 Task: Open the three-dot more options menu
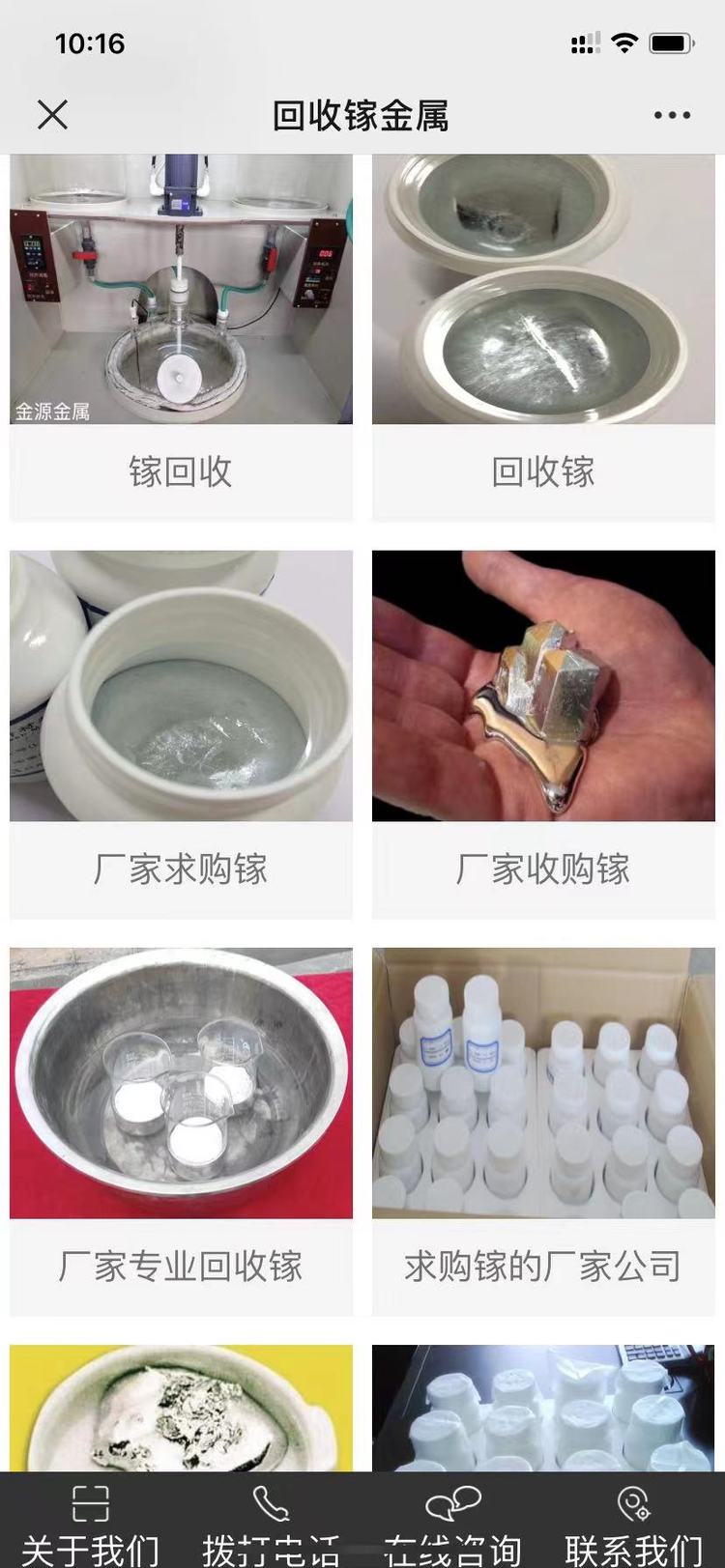pyautogui.click(x=672, y=115)
